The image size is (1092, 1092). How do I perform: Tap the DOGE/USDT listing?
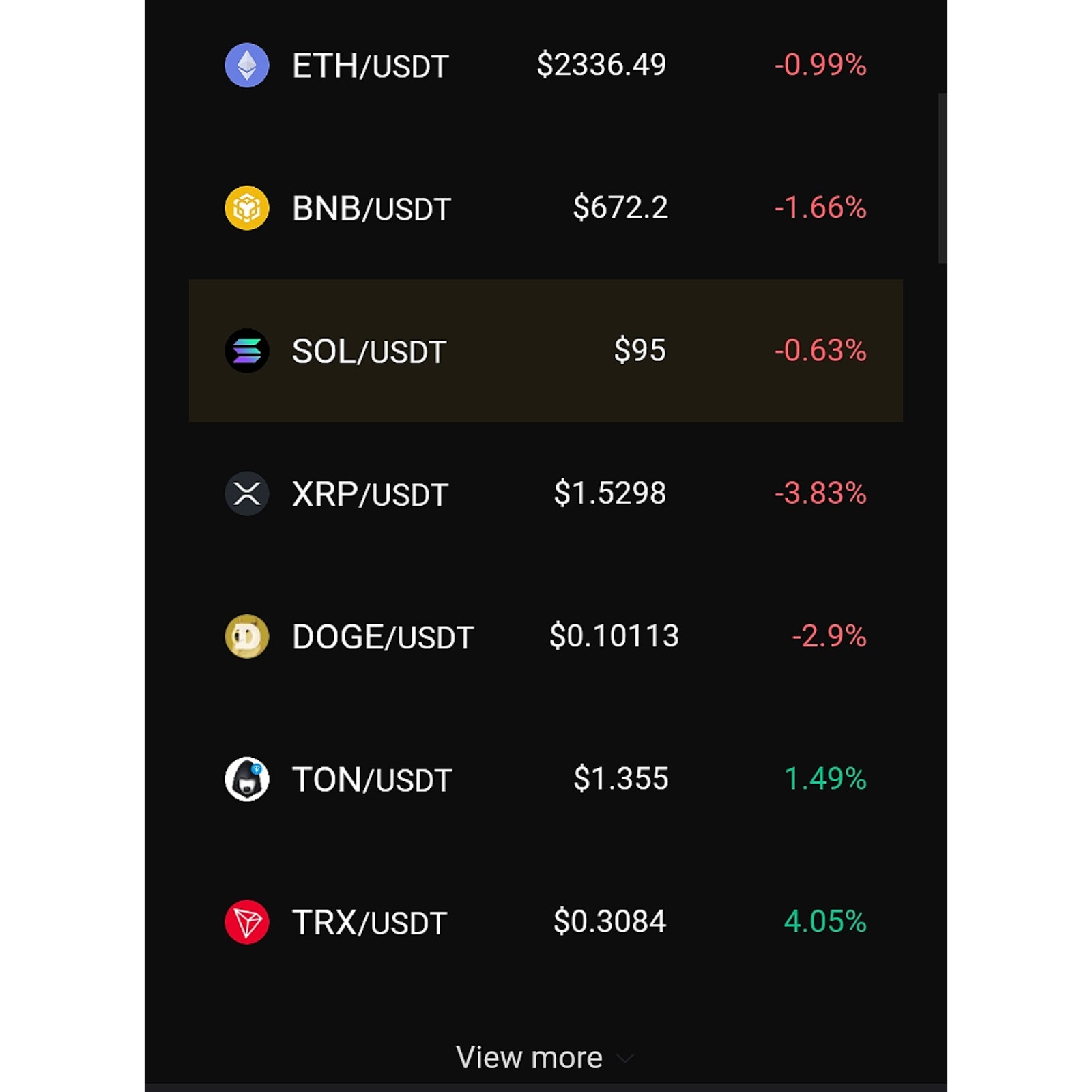[382, 637]
